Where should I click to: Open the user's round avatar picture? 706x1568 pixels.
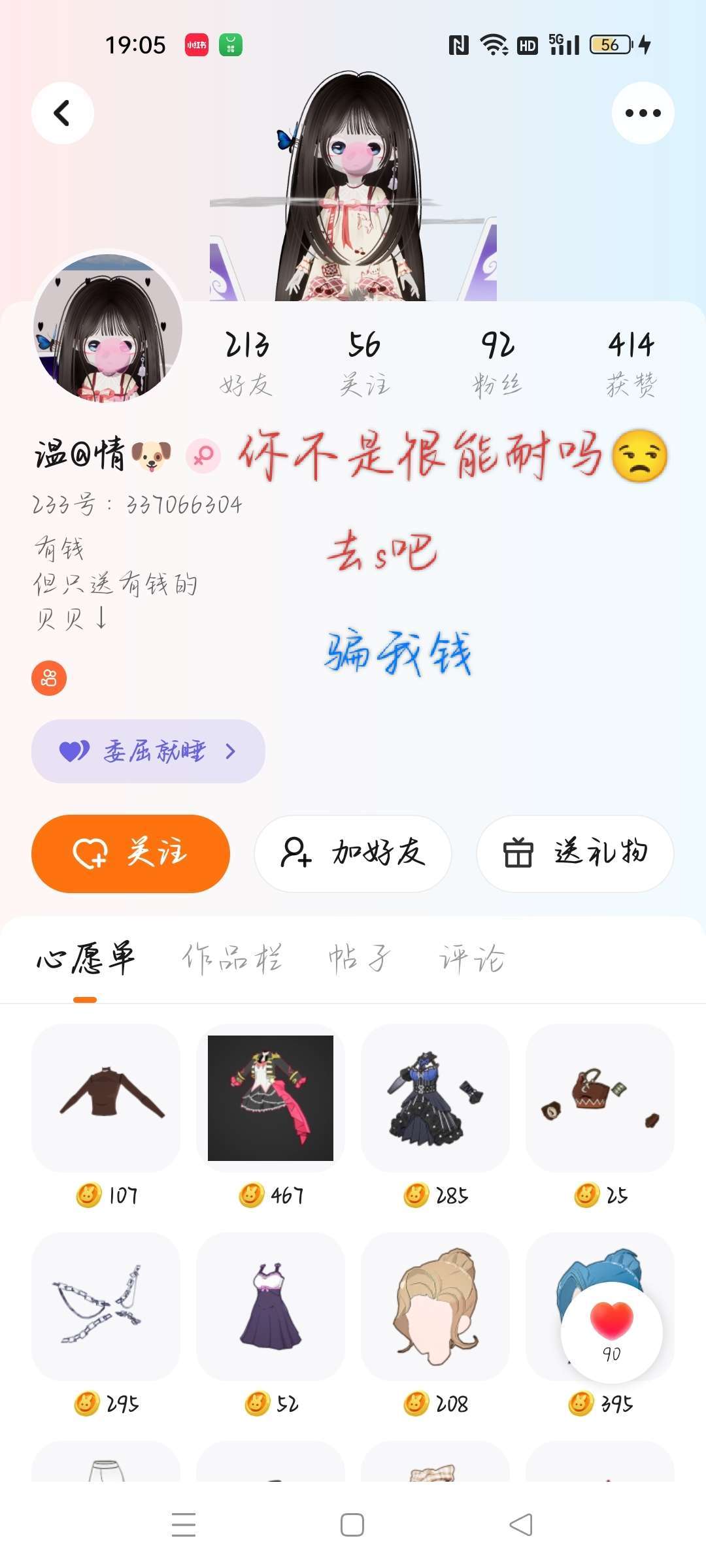108,328
